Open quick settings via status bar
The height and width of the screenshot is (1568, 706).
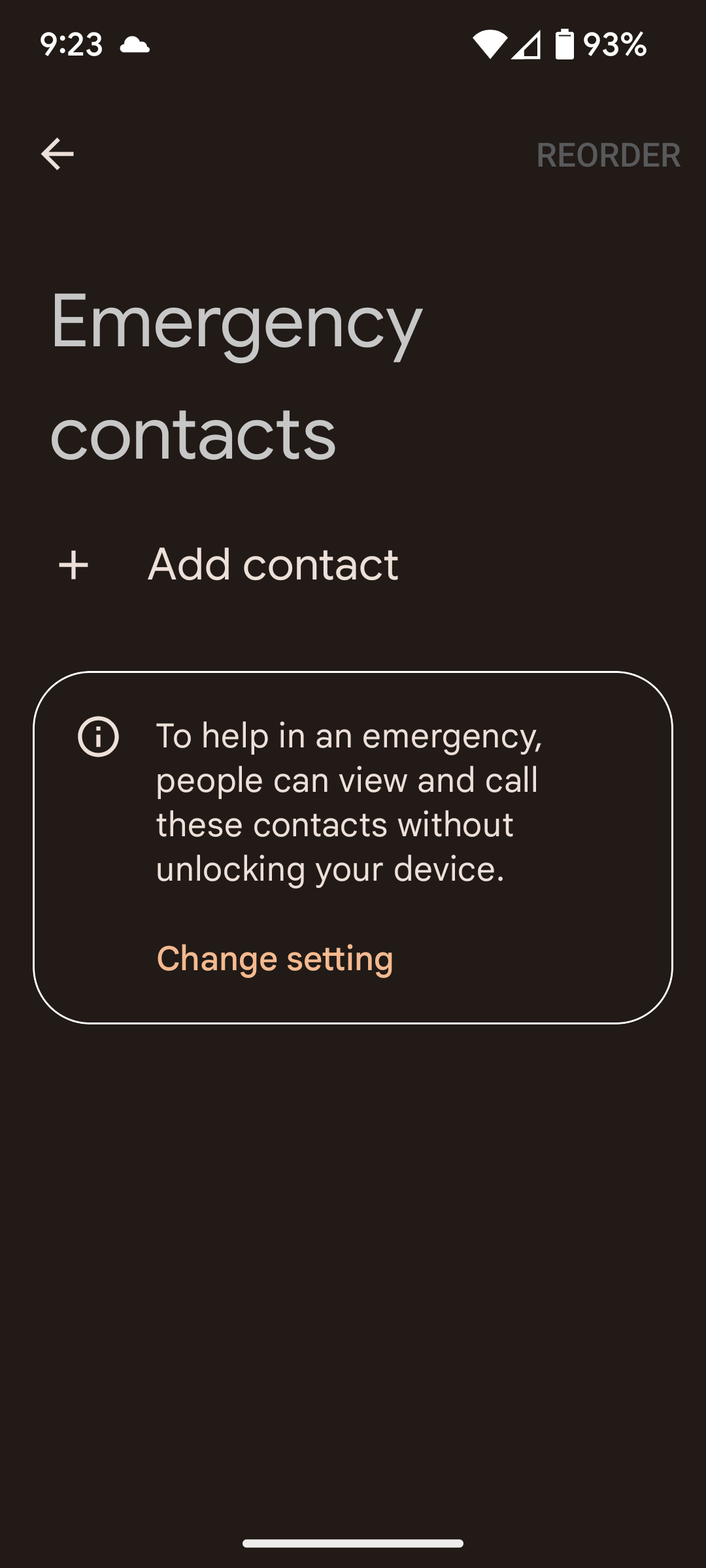point(353,44)
